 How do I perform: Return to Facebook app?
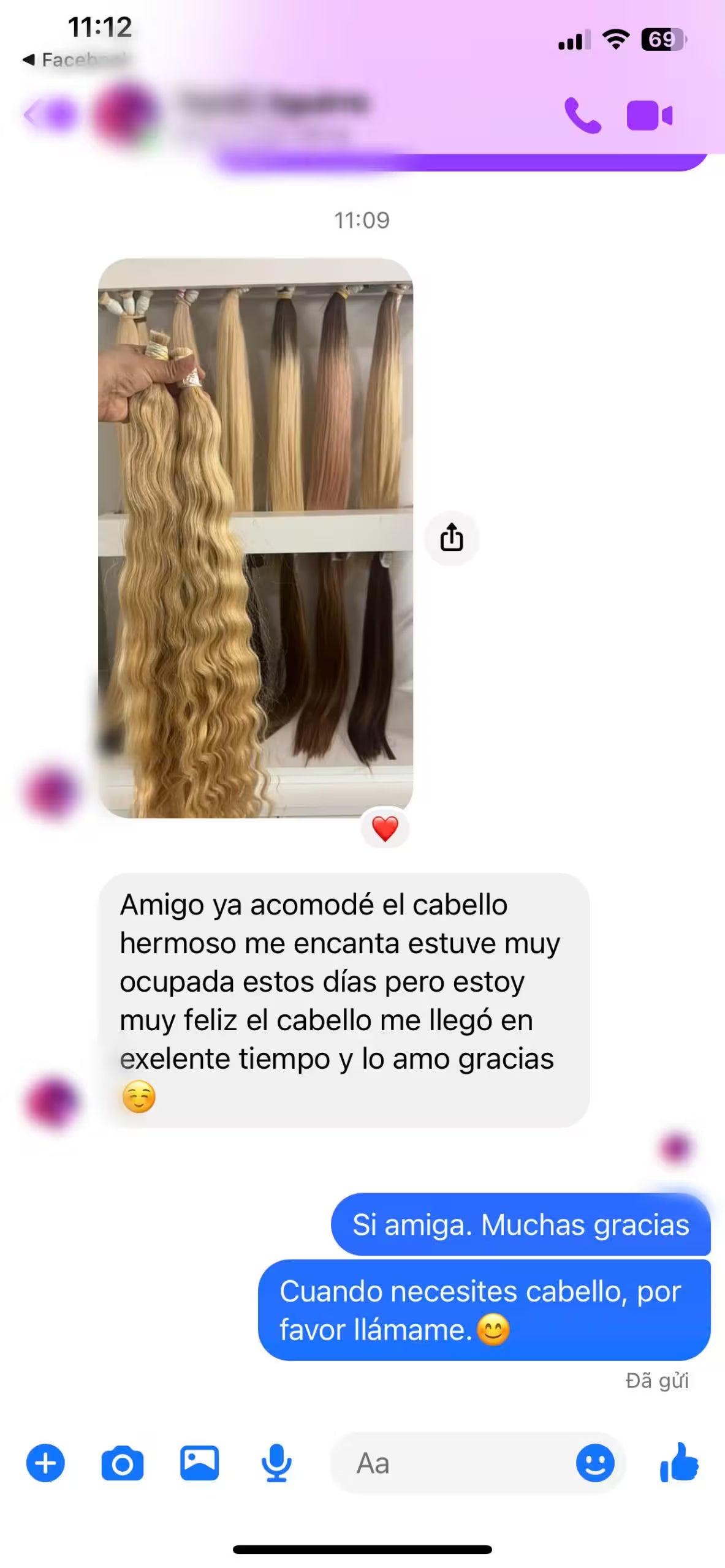point(74,60)
